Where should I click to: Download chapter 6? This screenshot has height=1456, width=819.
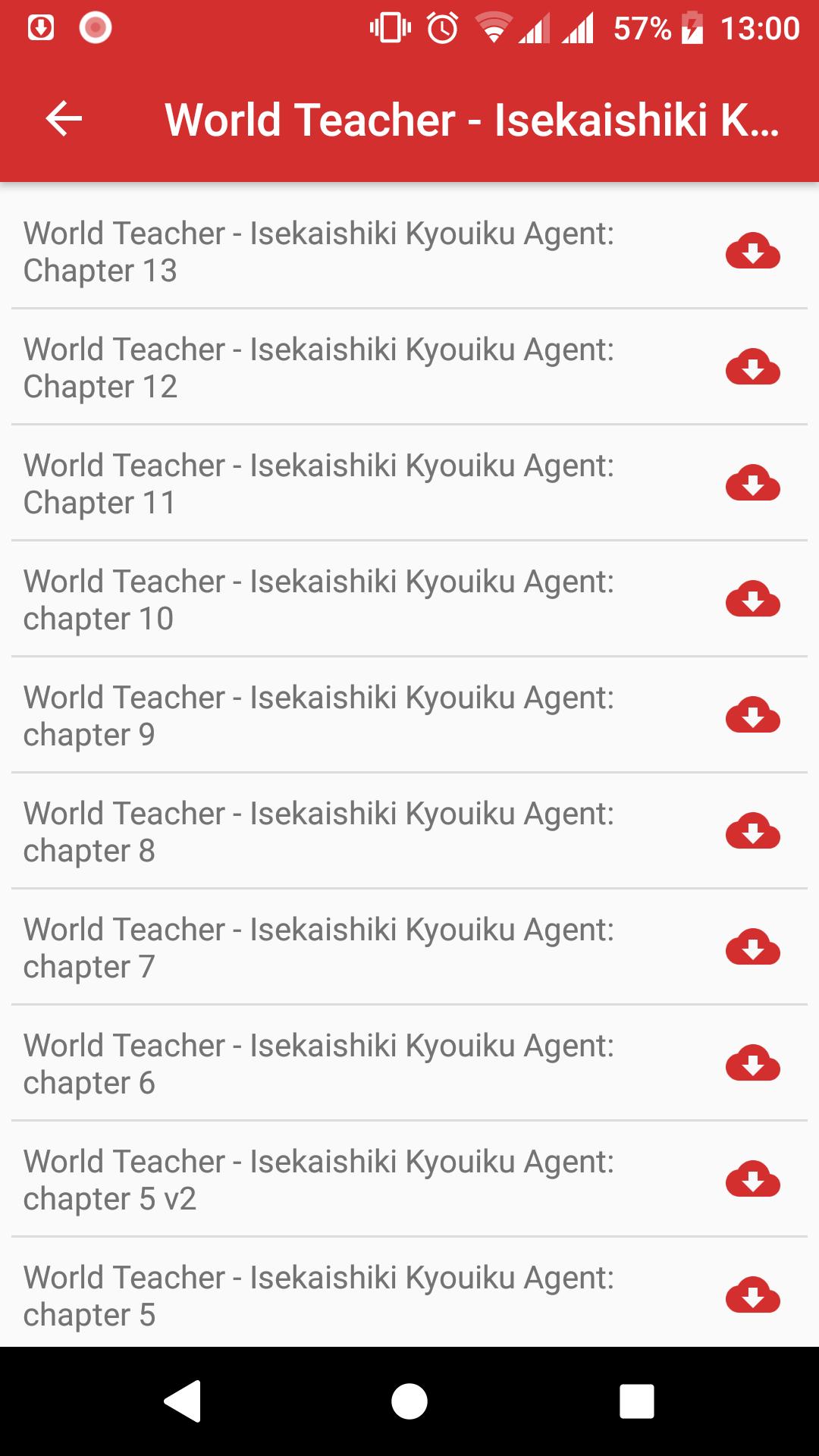[752, 1063]
